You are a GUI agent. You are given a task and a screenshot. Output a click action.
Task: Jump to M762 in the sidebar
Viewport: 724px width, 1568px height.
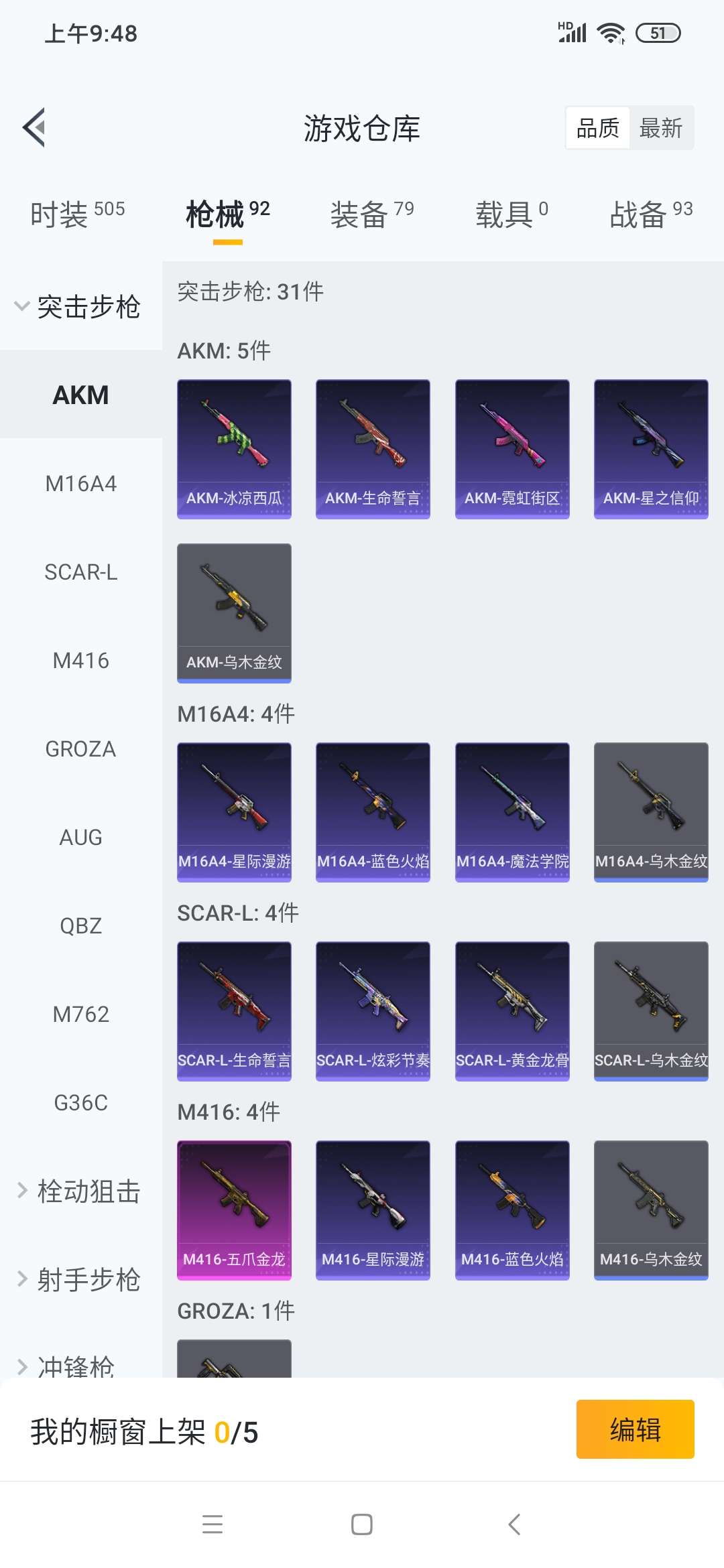click(x=80, y=1014)
